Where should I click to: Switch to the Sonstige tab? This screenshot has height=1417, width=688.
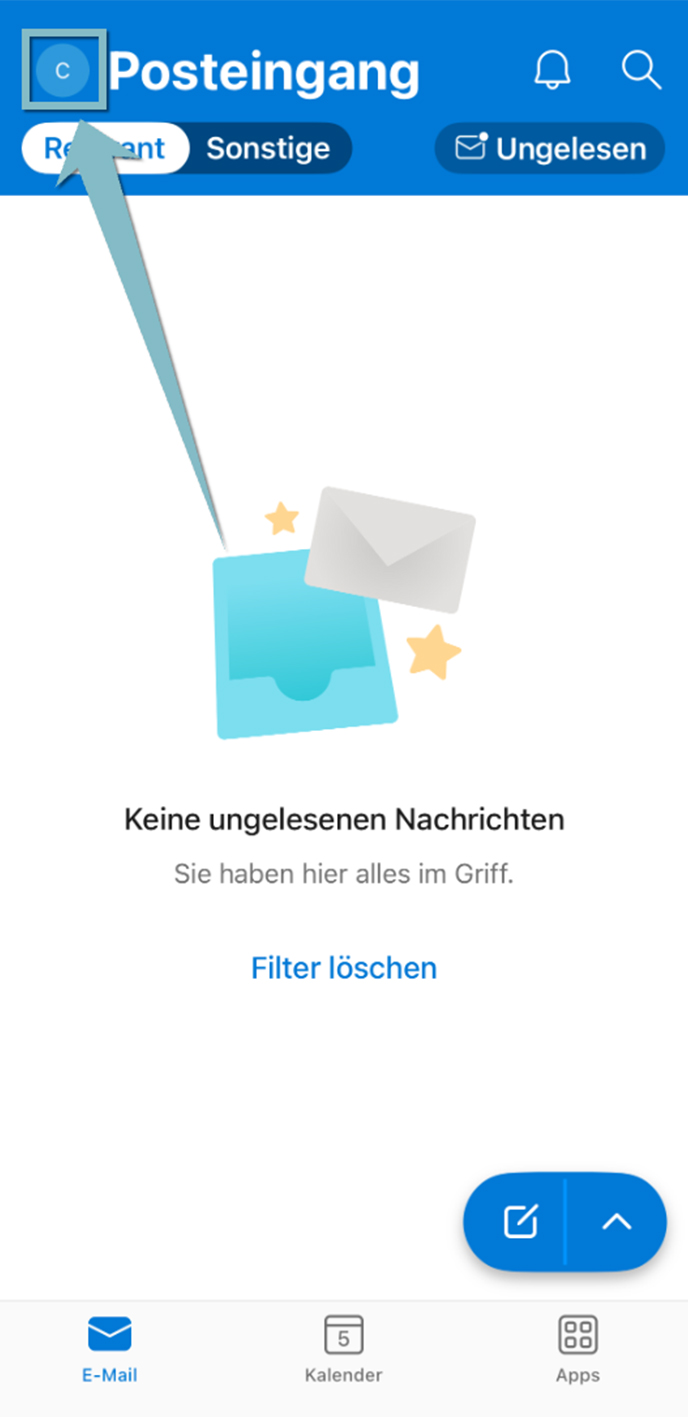pyautogui.click(x=268, y=148)
